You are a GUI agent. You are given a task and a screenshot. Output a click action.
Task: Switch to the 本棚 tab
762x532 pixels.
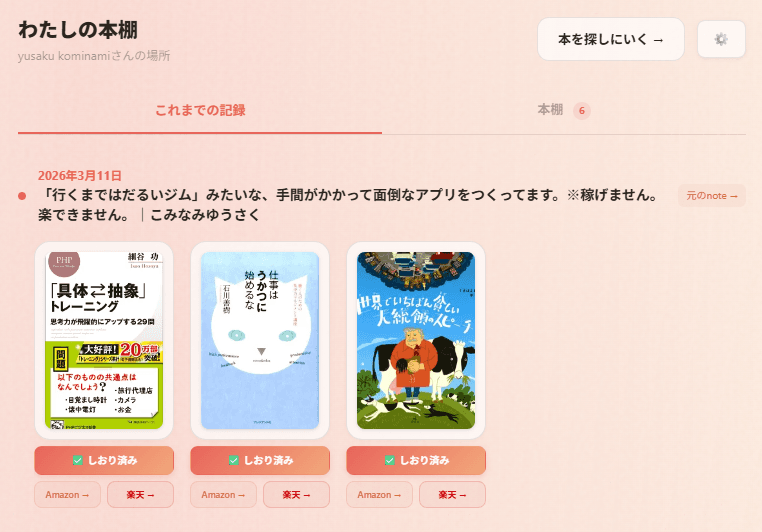pyautogui.click(x=563, y=110)
